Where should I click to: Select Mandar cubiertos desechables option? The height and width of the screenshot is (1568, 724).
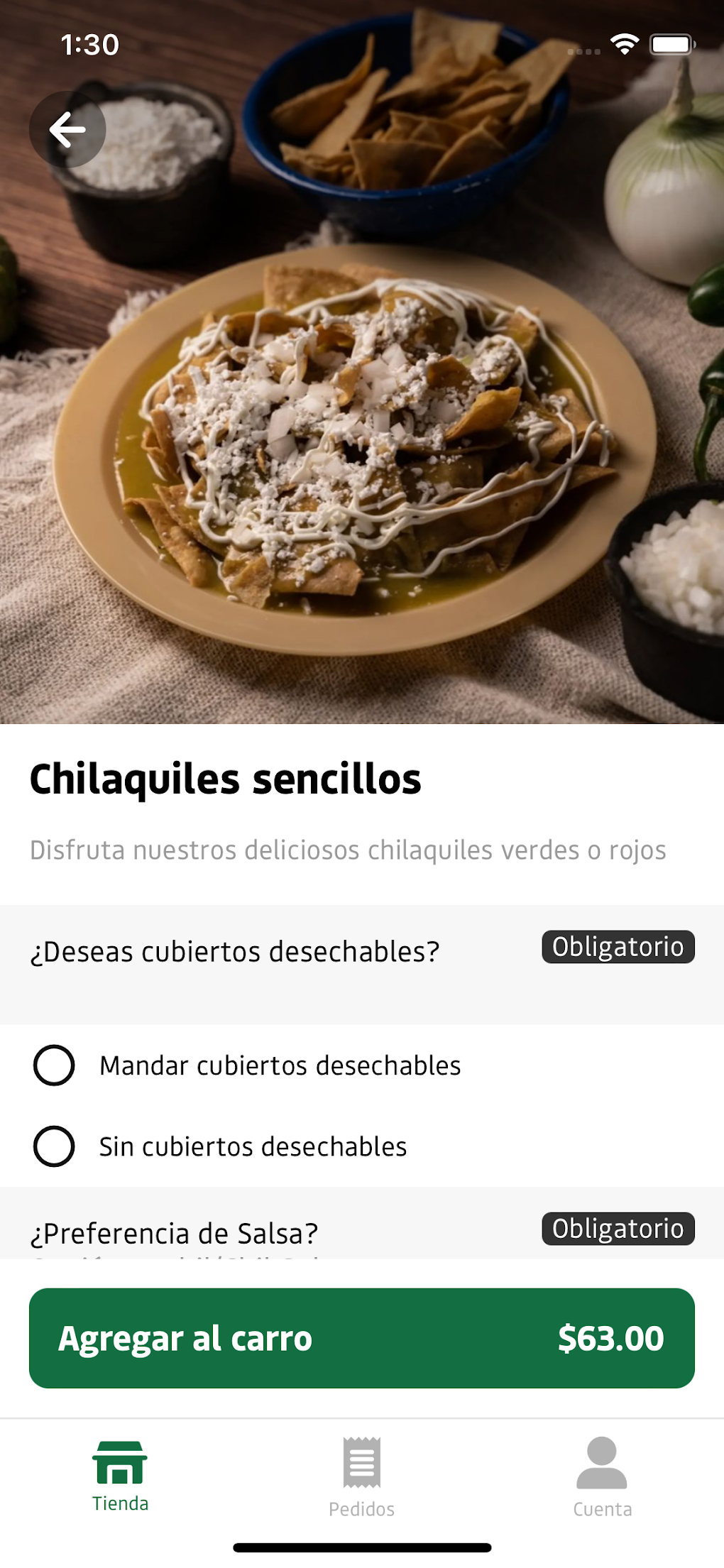click(55, 1065)
